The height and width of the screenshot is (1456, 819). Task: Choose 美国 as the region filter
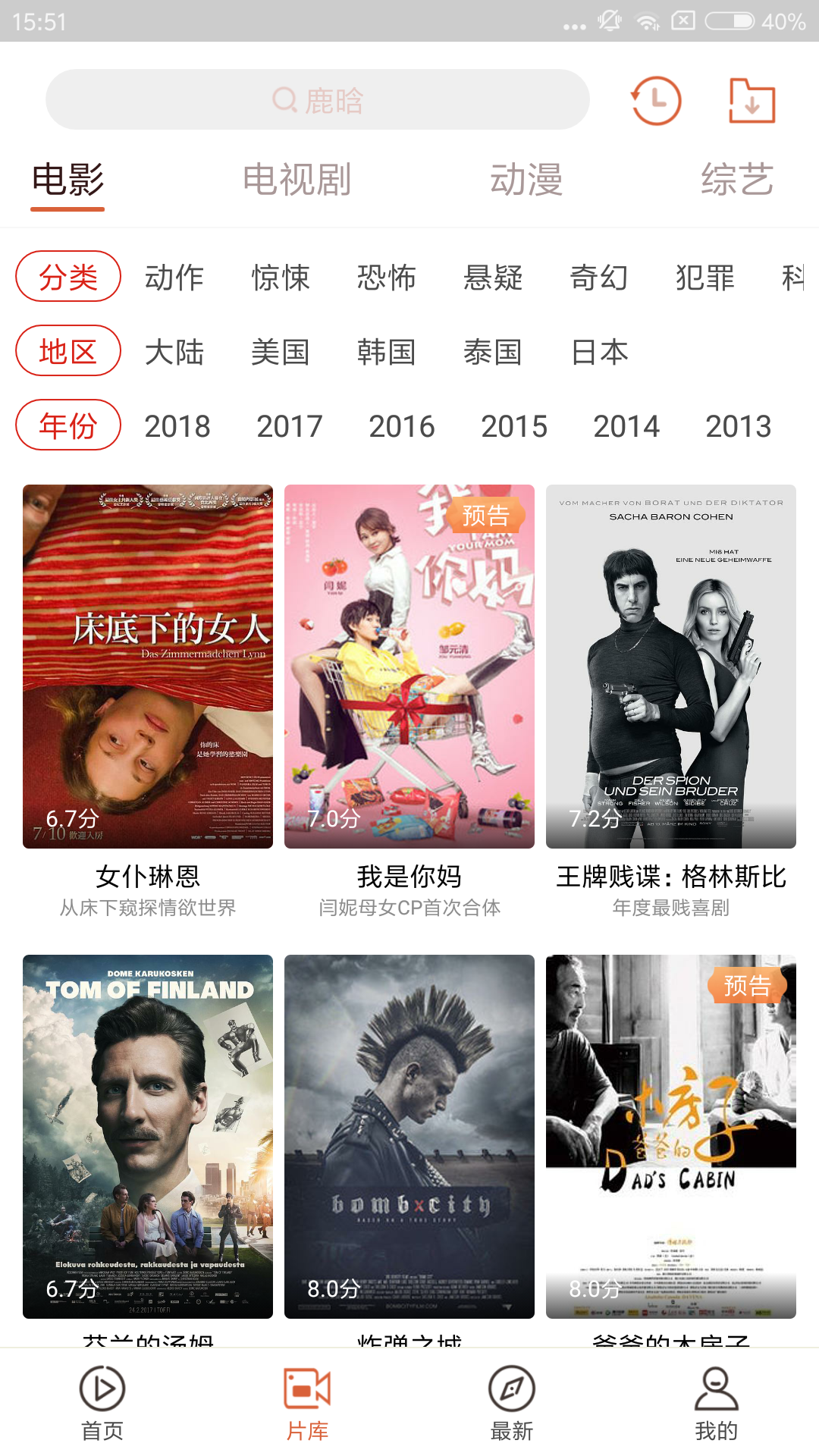[281, 352]
